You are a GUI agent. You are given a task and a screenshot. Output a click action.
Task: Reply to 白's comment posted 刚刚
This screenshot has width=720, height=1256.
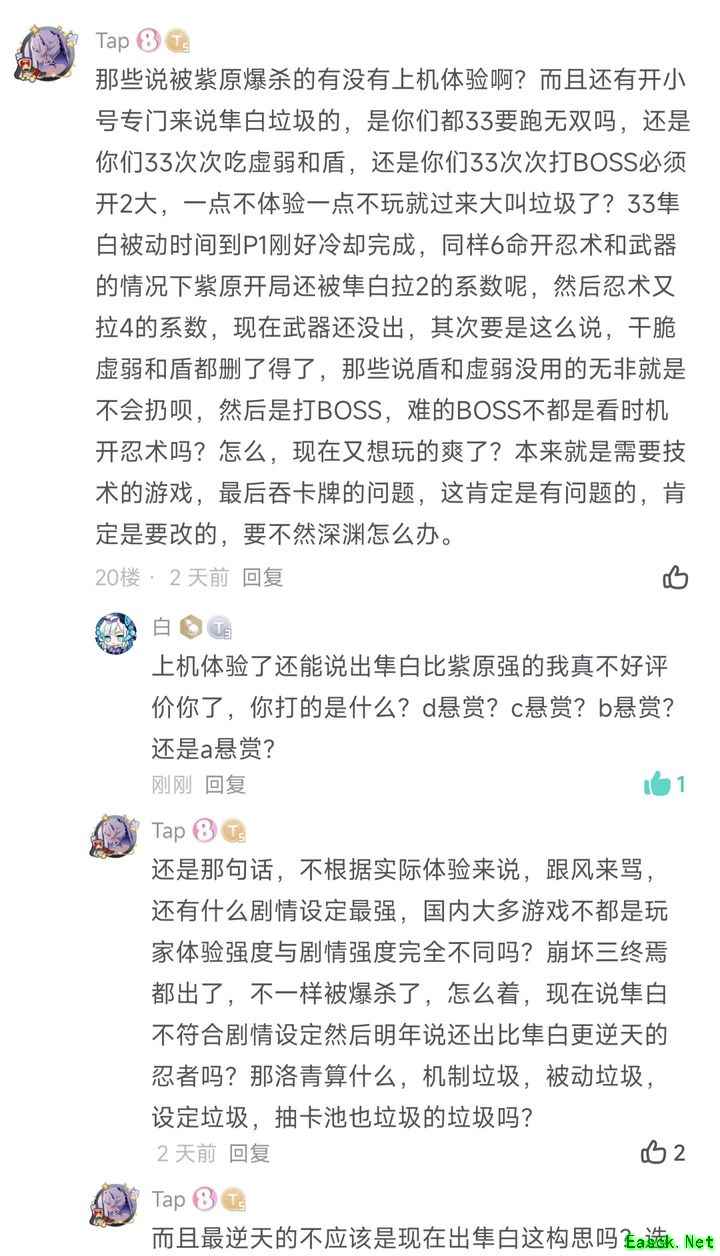[225, 785]
